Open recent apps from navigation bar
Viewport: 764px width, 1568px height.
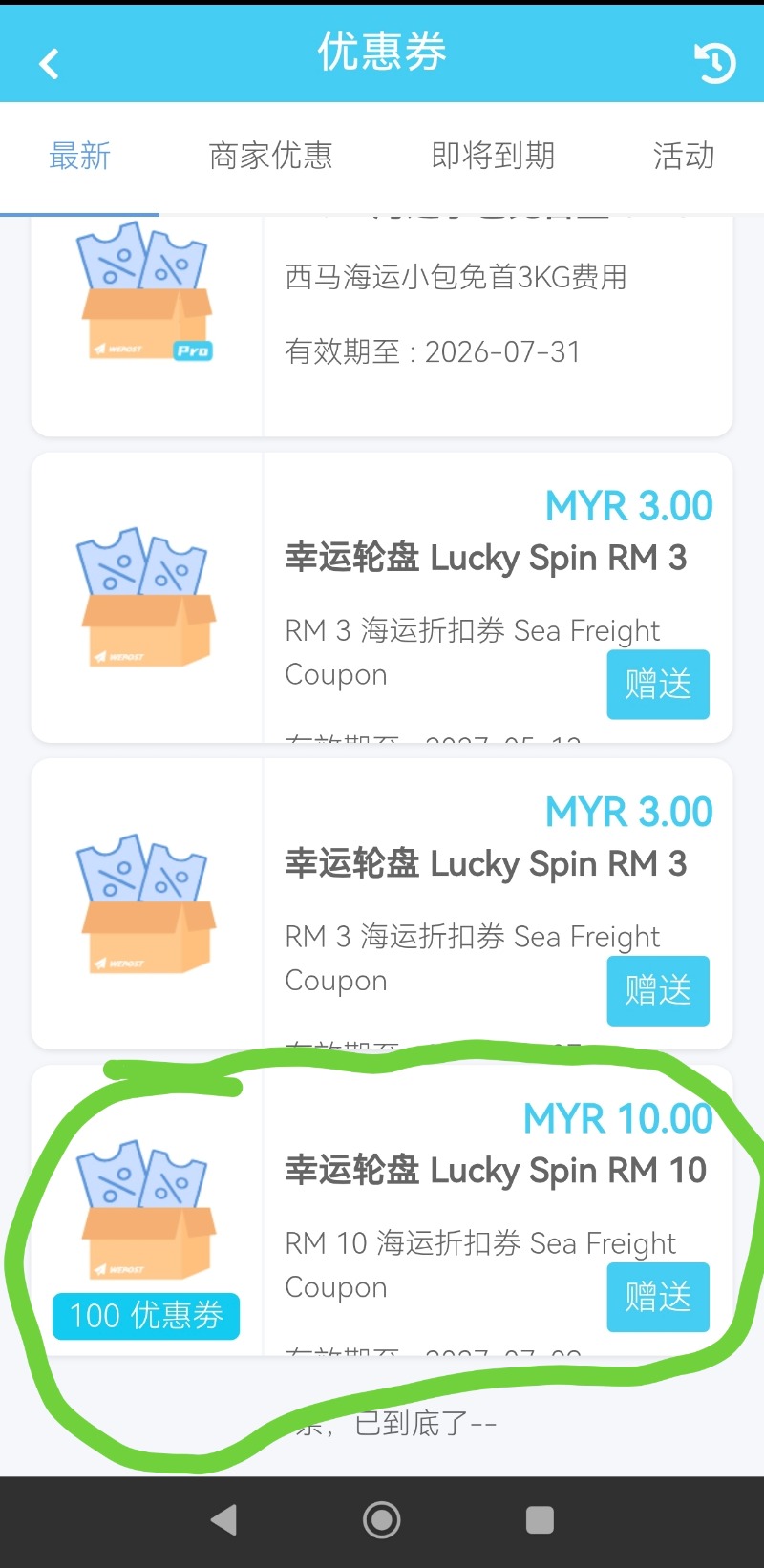pyautogui.click(x=540, y=1519)
